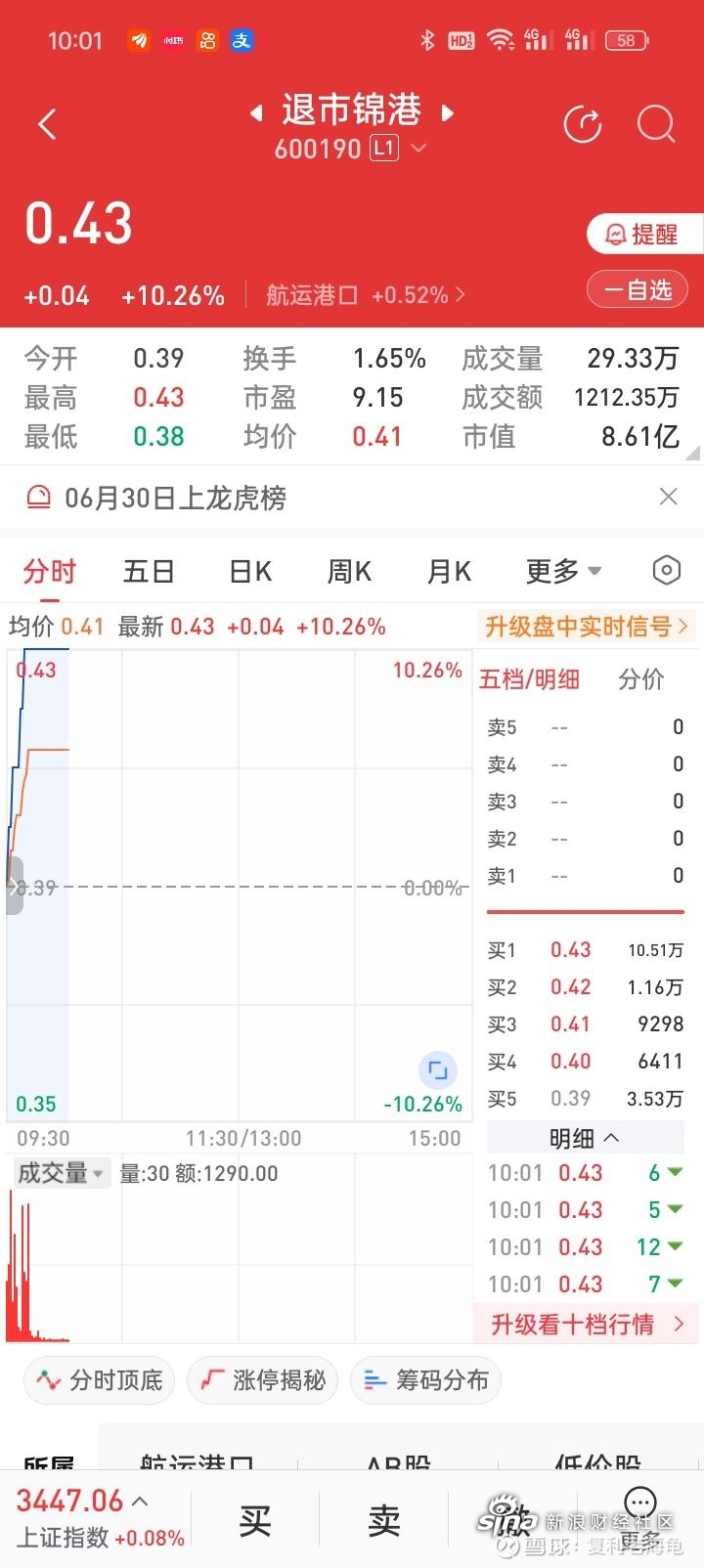Go back using the top arrow
Viewport: 704px width, 1568px height.
point(47,125)
